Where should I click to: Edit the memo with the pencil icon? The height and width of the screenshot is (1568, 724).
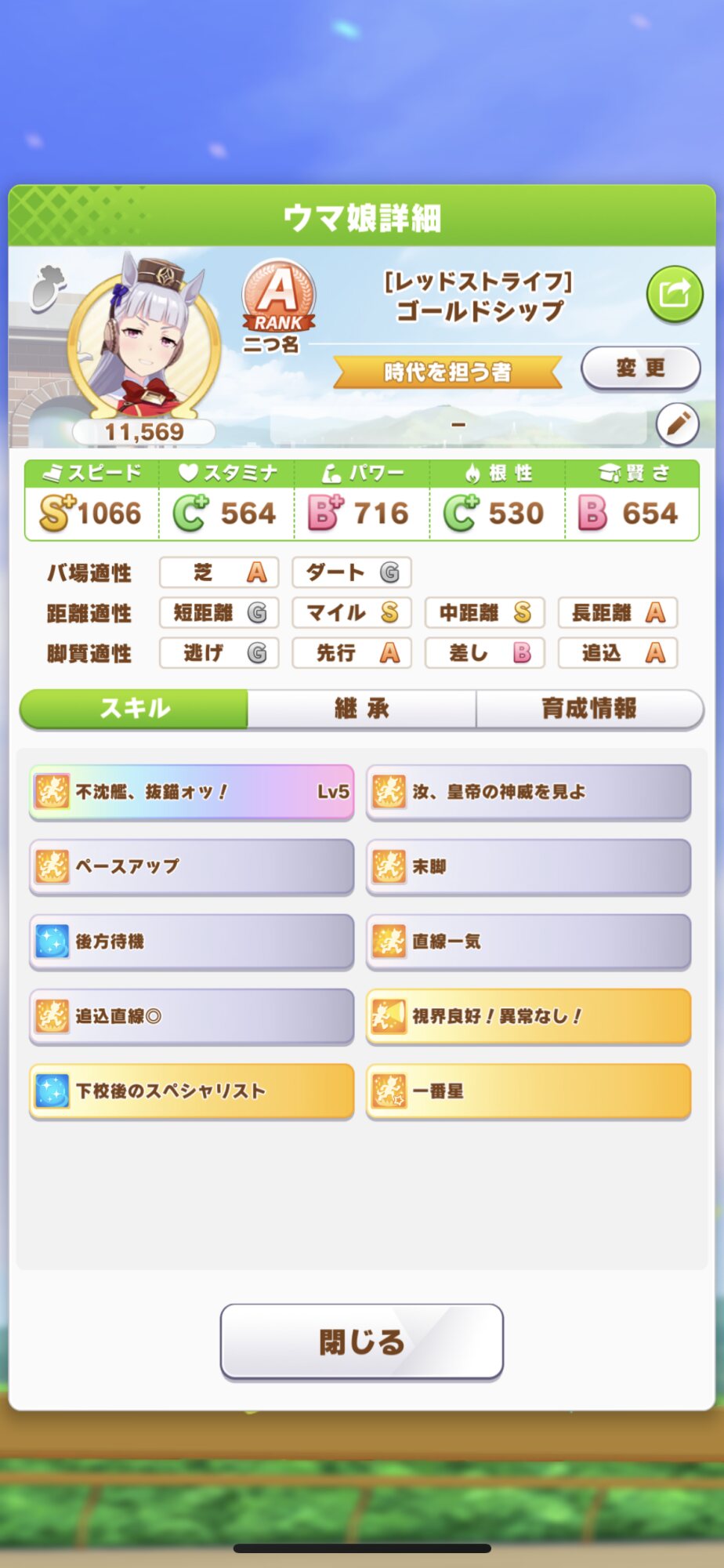pyautogui.click(x=677, y=424)
